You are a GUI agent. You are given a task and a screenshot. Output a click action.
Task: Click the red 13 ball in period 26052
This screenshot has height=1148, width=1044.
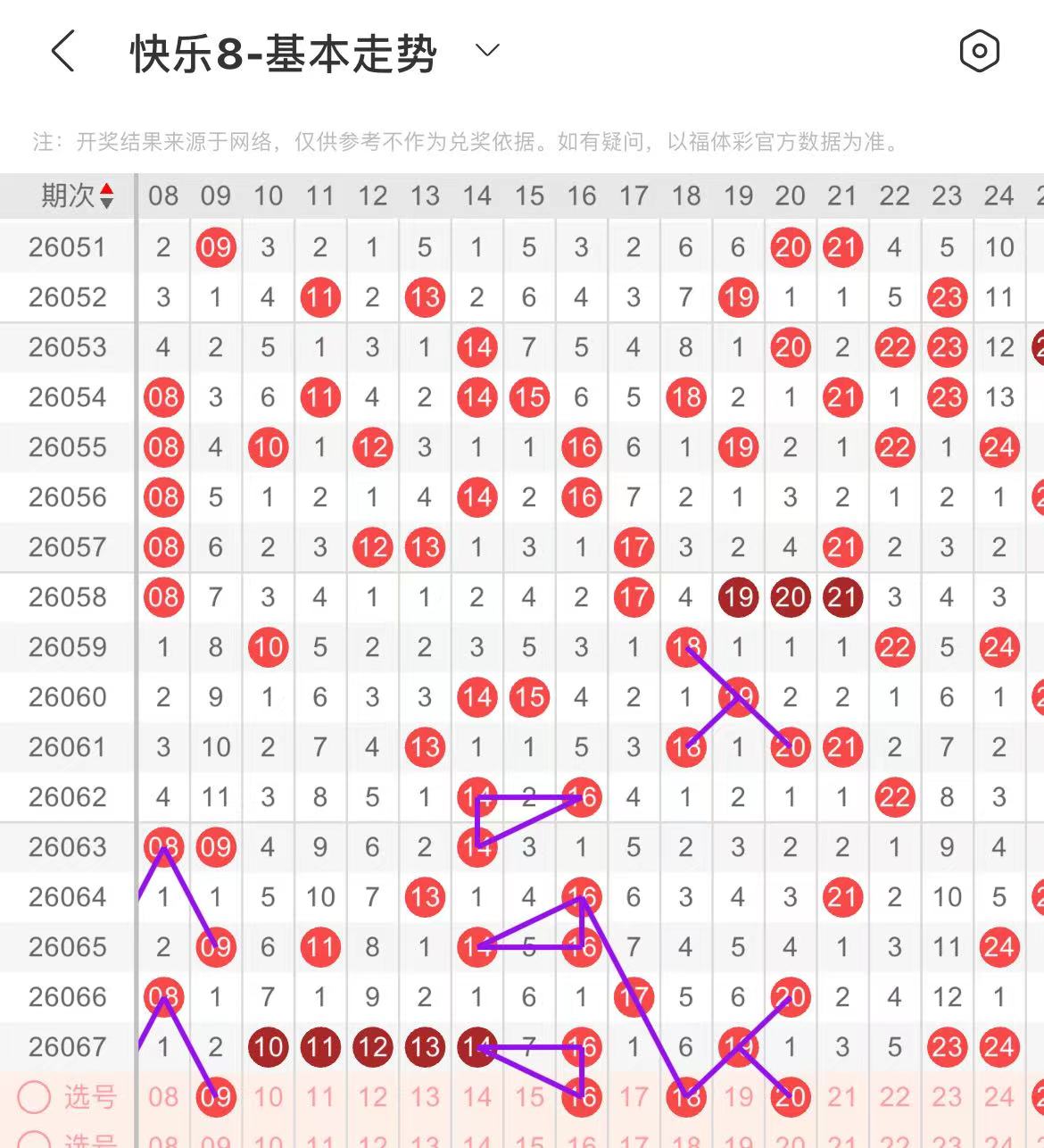pyautogui.click(x=425, y=297)
